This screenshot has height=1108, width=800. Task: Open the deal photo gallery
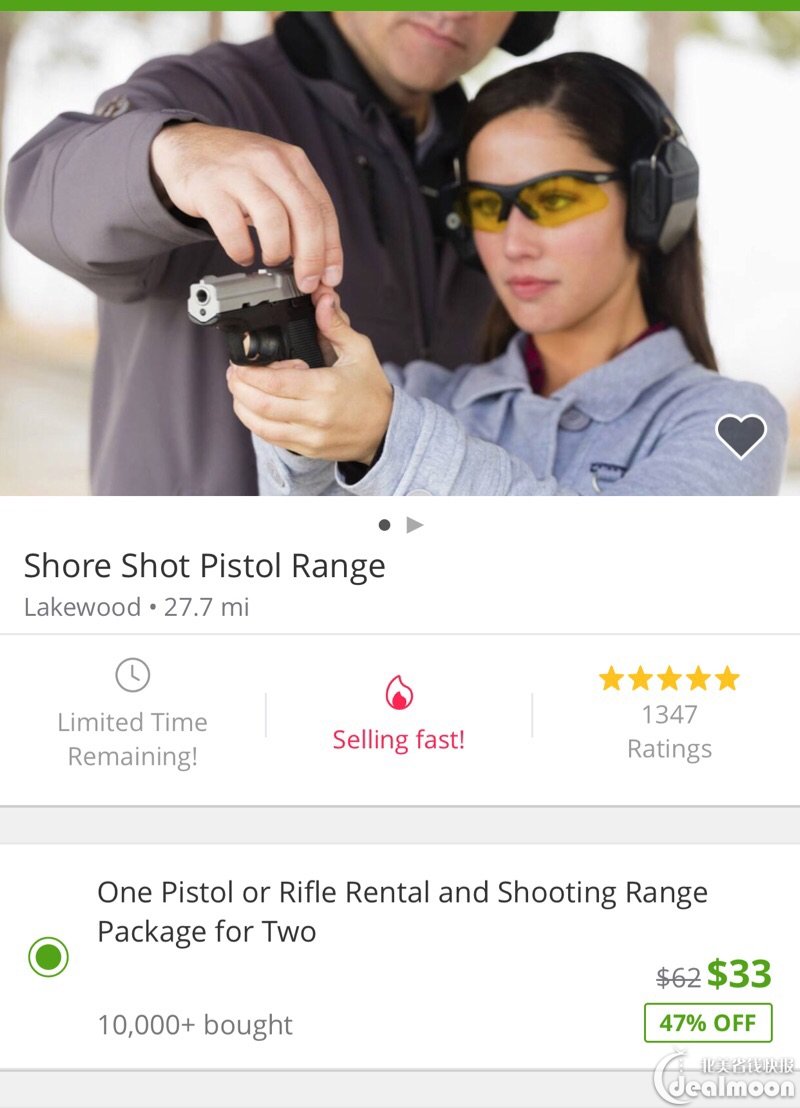coord(400,250)
